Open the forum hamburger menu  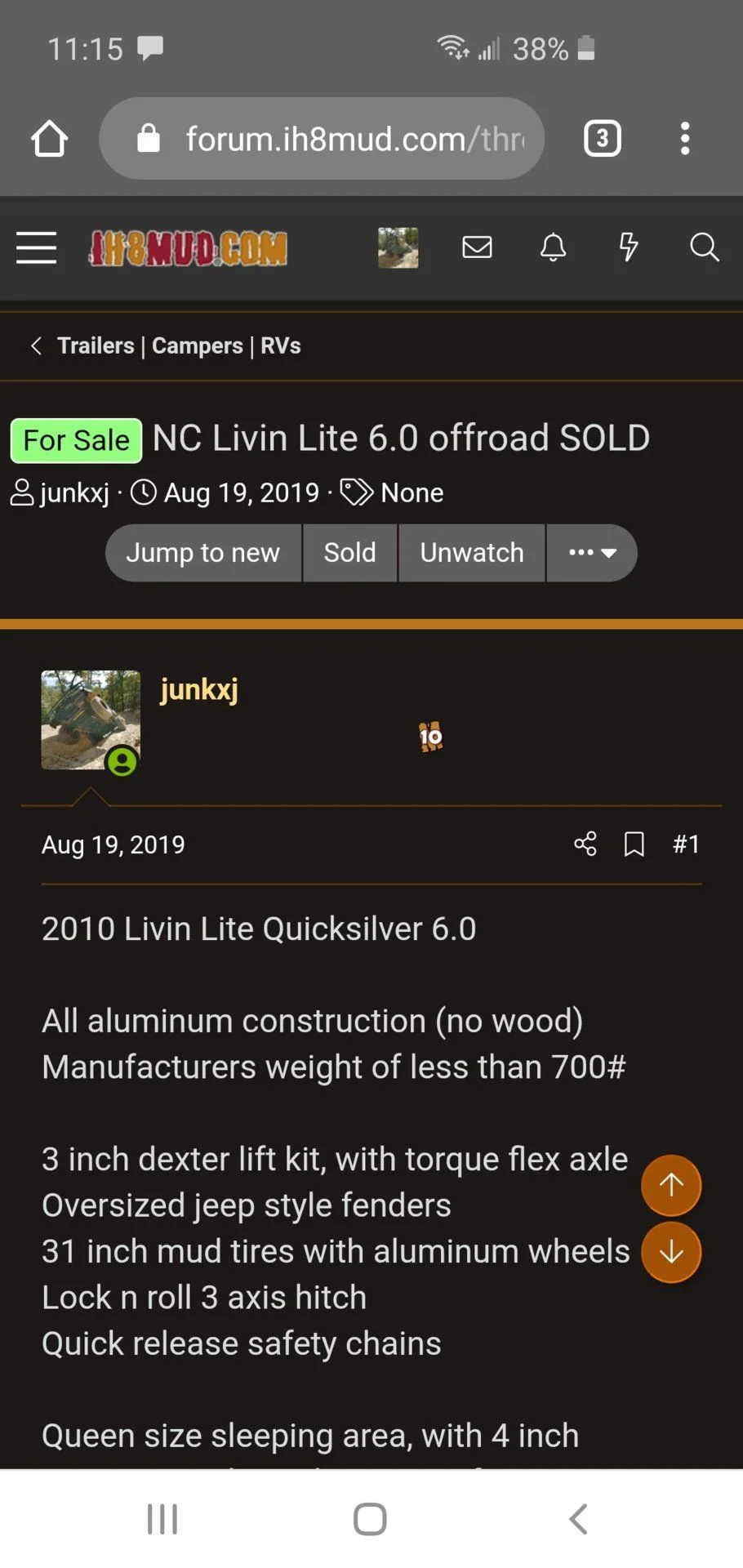click(37, 247)
